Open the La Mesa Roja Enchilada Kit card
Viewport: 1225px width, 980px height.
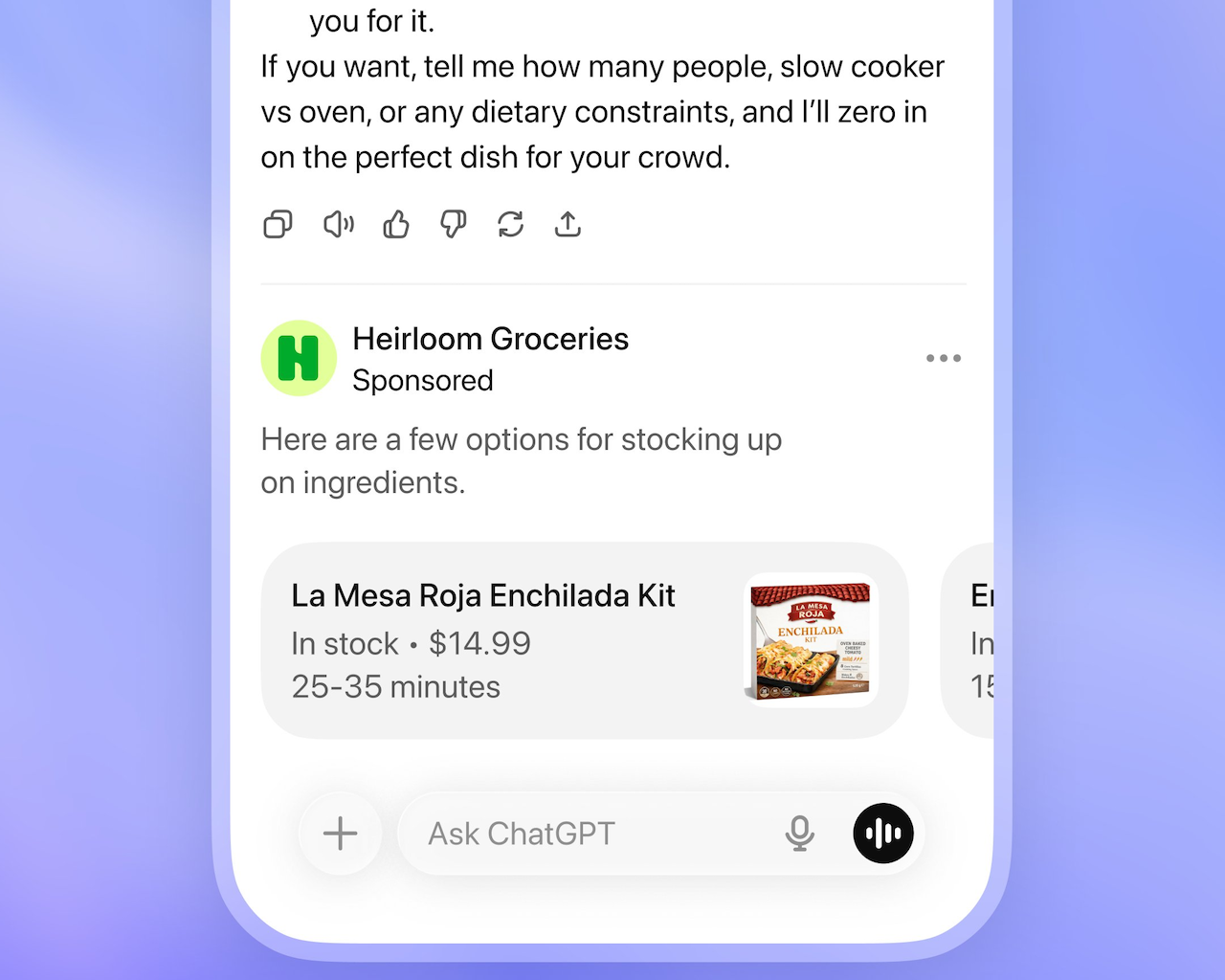tap(584, 640)
